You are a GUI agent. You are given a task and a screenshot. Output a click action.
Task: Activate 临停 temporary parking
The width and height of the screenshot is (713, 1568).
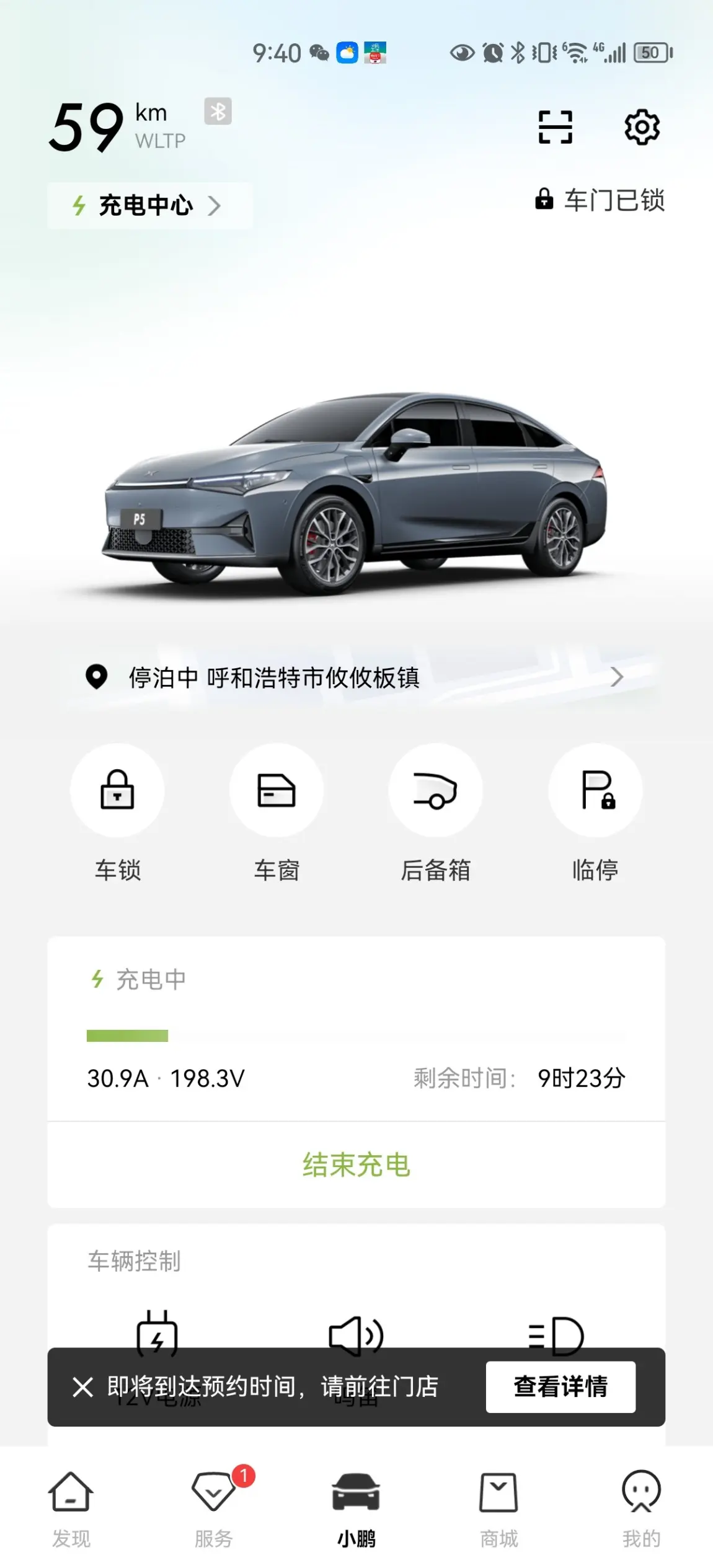[x=595, y=790]
